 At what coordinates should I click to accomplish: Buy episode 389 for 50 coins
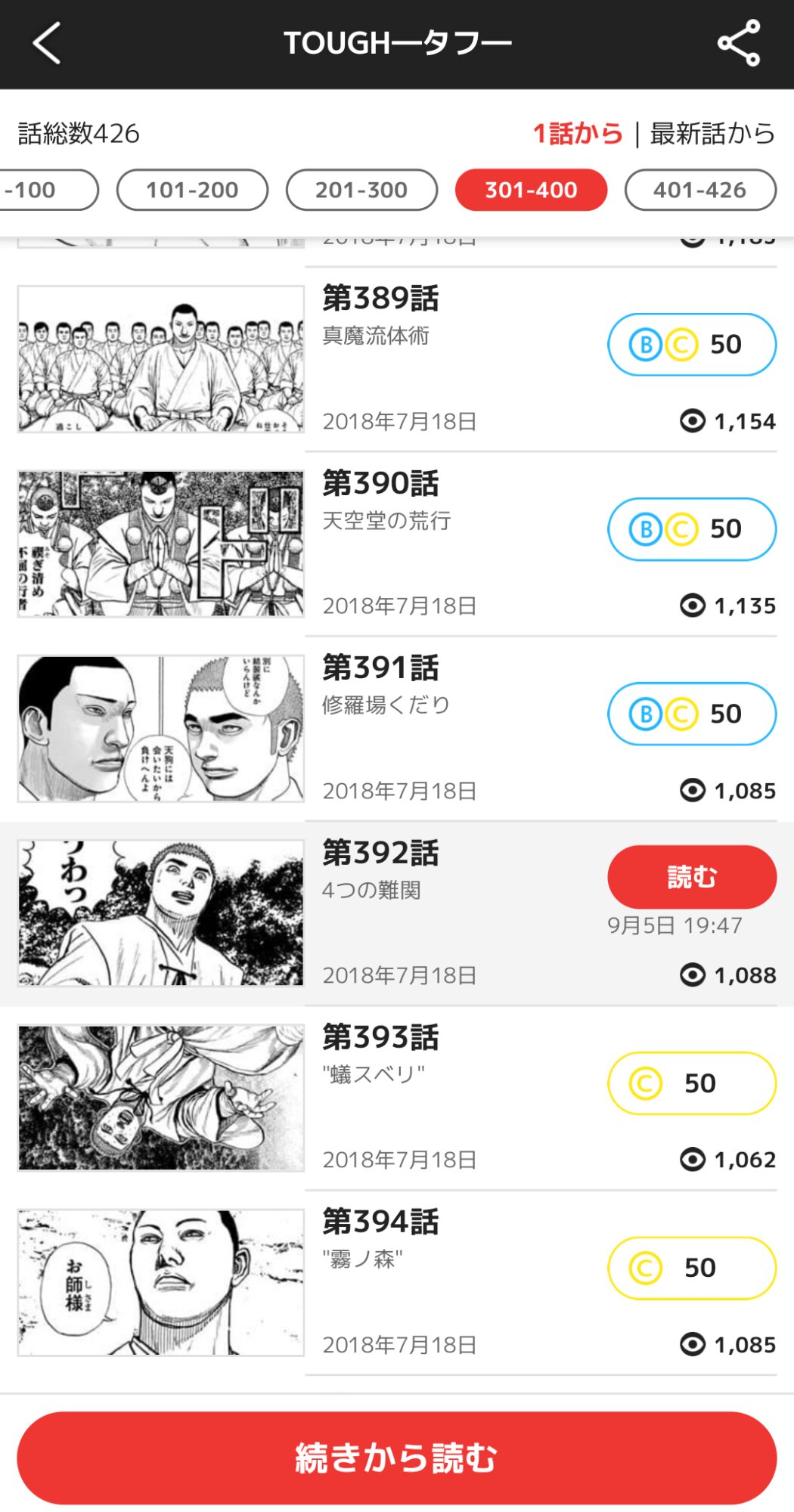(691, 345)
